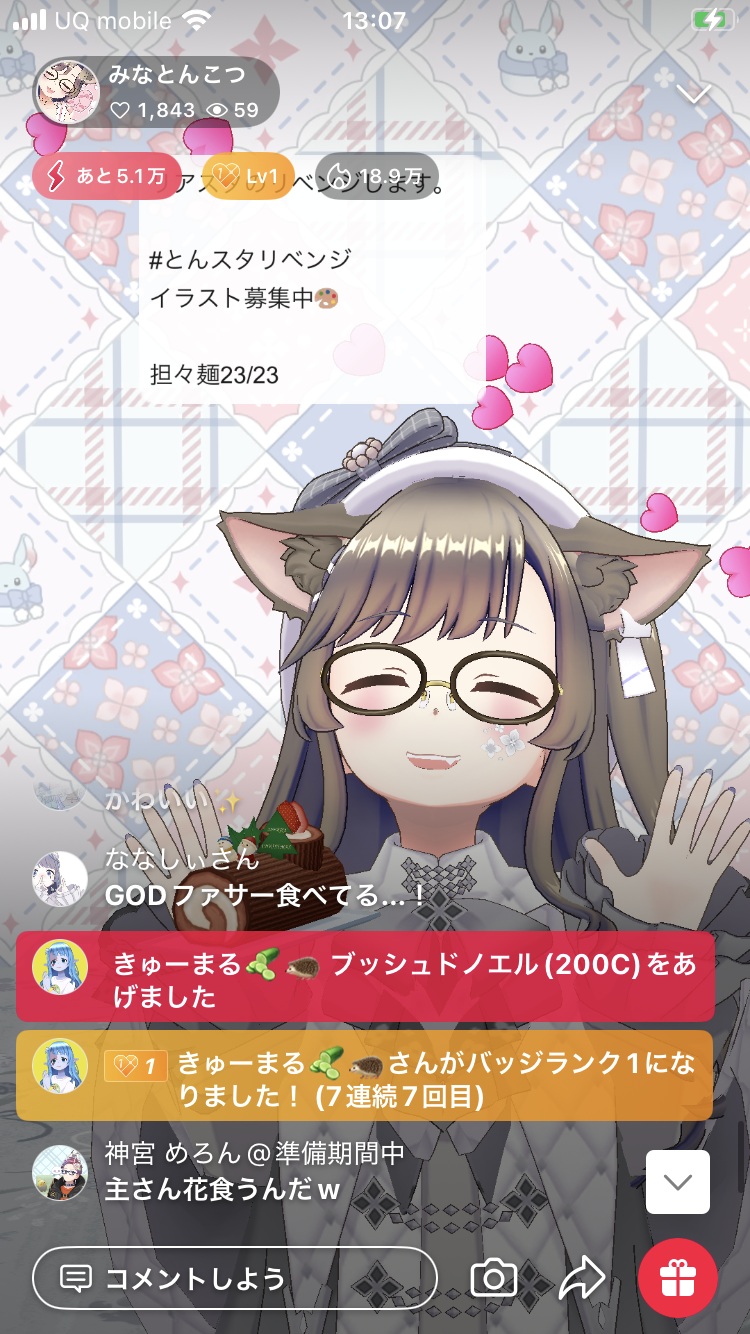Open 神宮 めろん's comment

[255, 1172]
